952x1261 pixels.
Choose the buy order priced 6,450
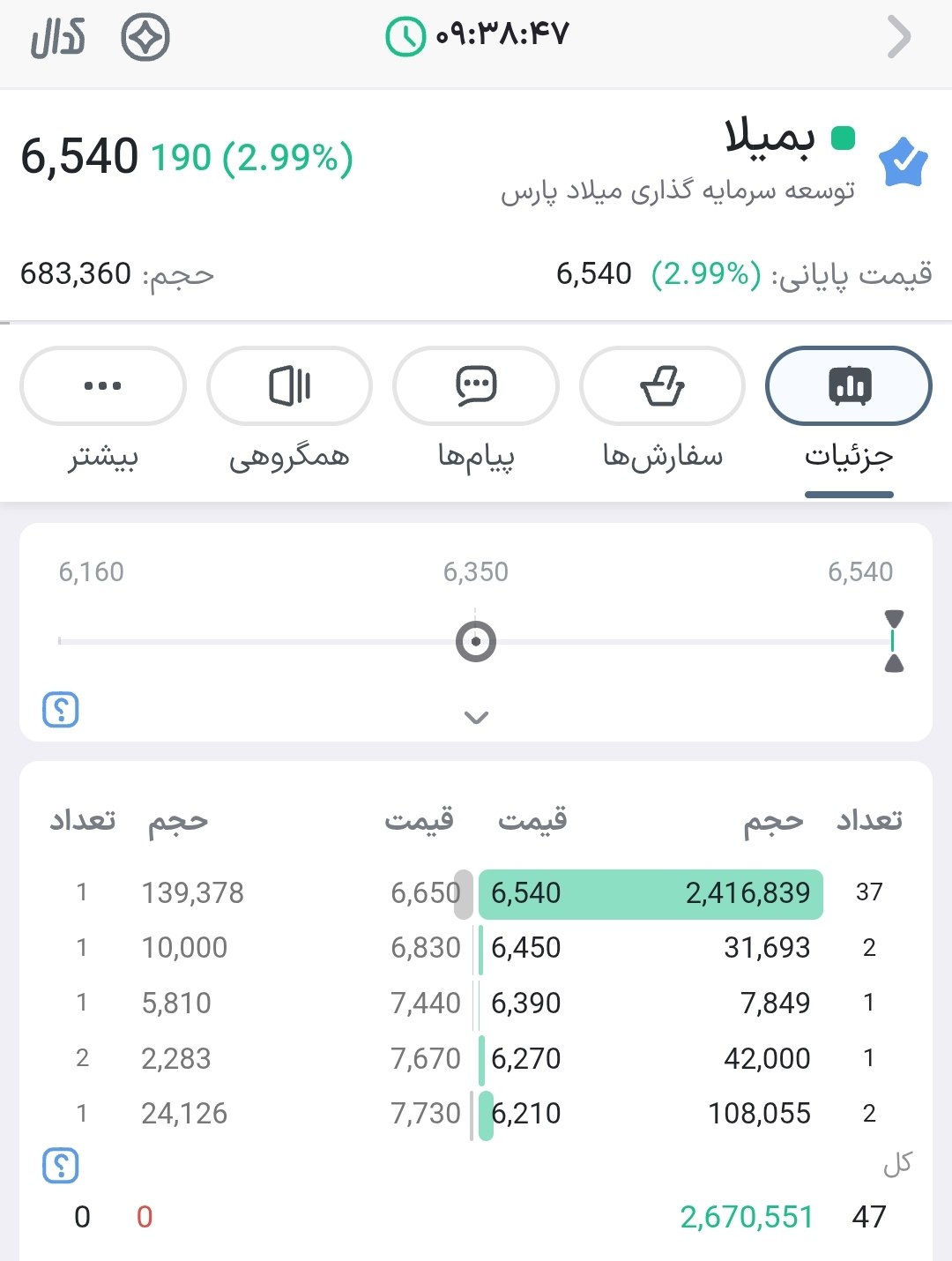[651, 948]
